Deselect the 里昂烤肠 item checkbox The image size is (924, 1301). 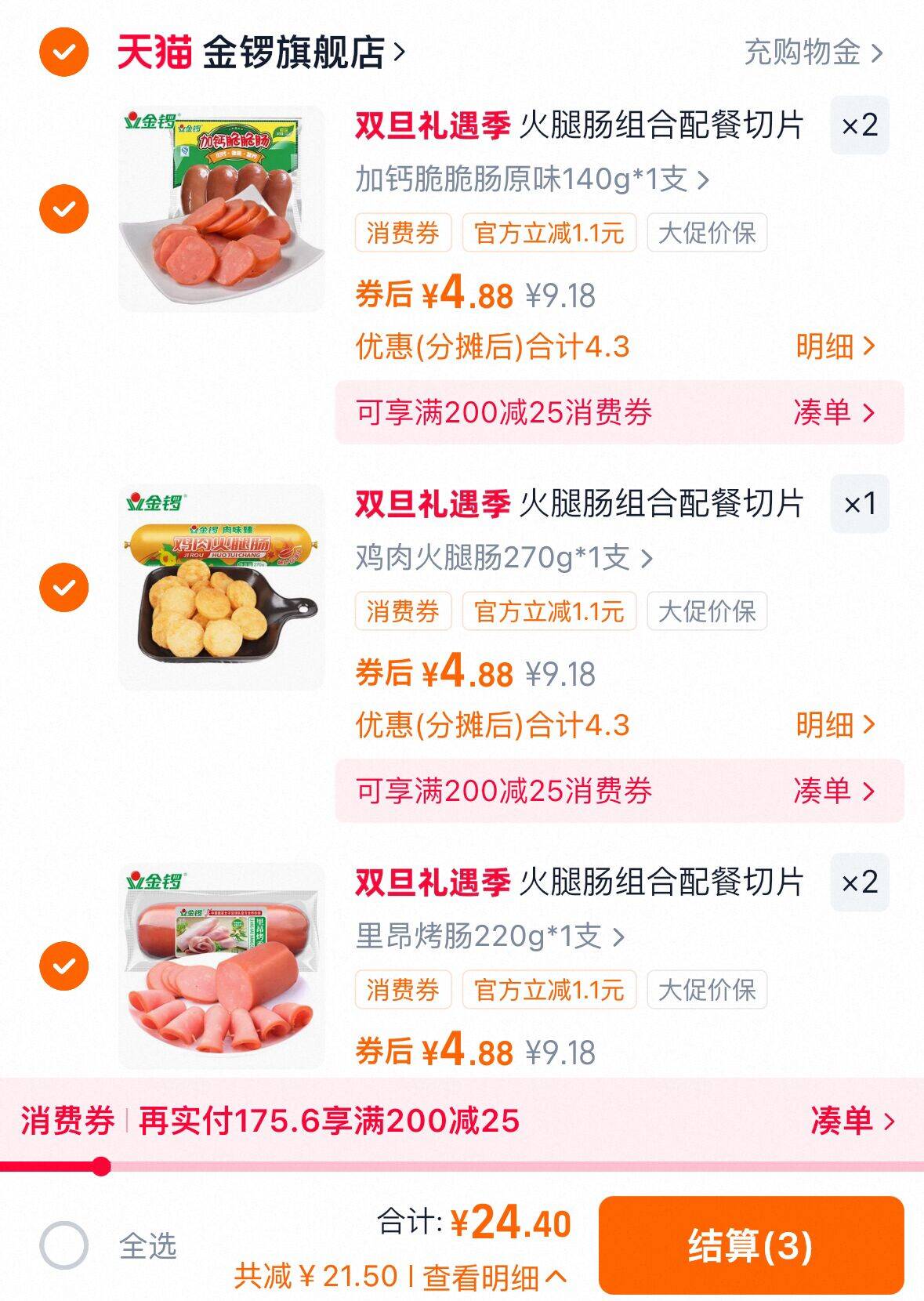pos(63,965)
